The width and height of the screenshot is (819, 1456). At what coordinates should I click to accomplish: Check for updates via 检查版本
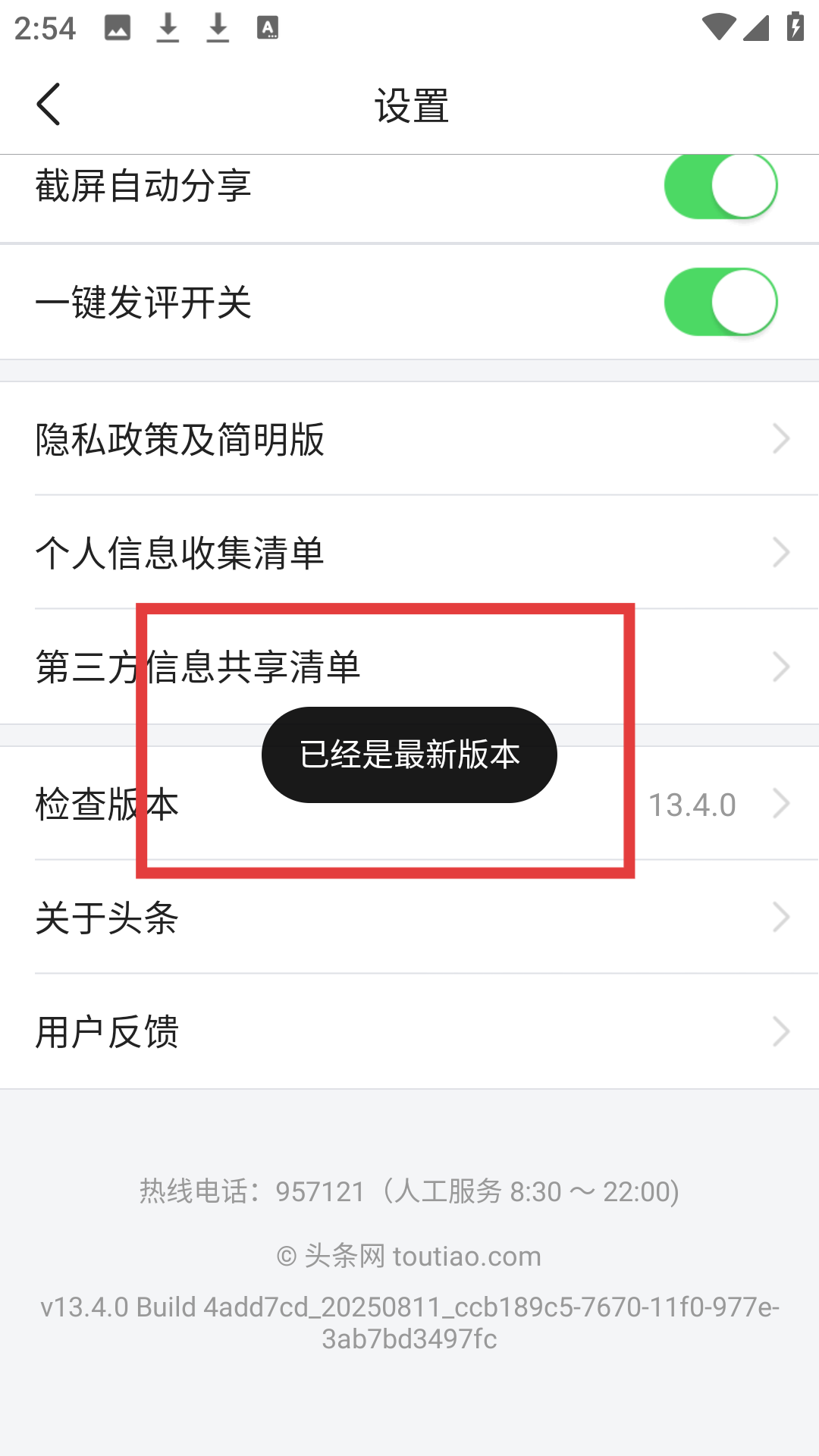coord(409,804)
